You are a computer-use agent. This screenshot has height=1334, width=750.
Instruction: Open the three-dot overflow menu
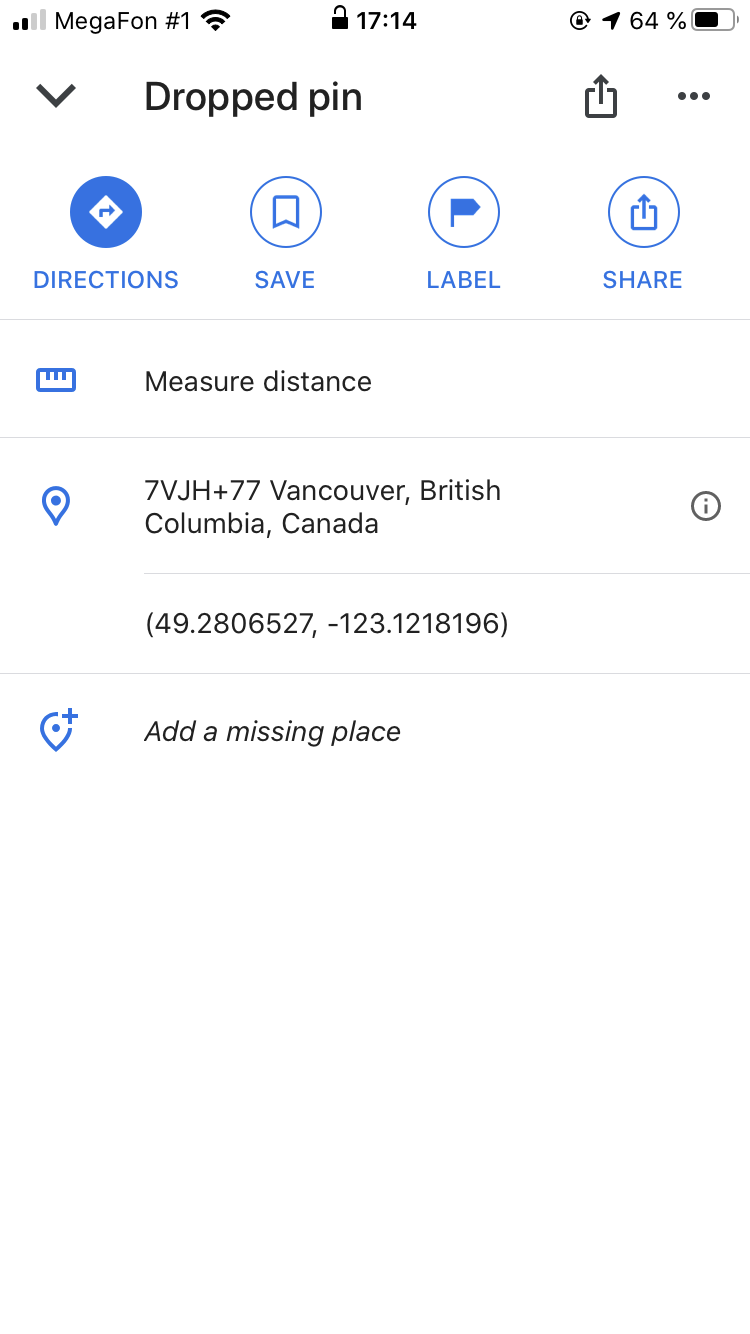click(x=693, y=96)
